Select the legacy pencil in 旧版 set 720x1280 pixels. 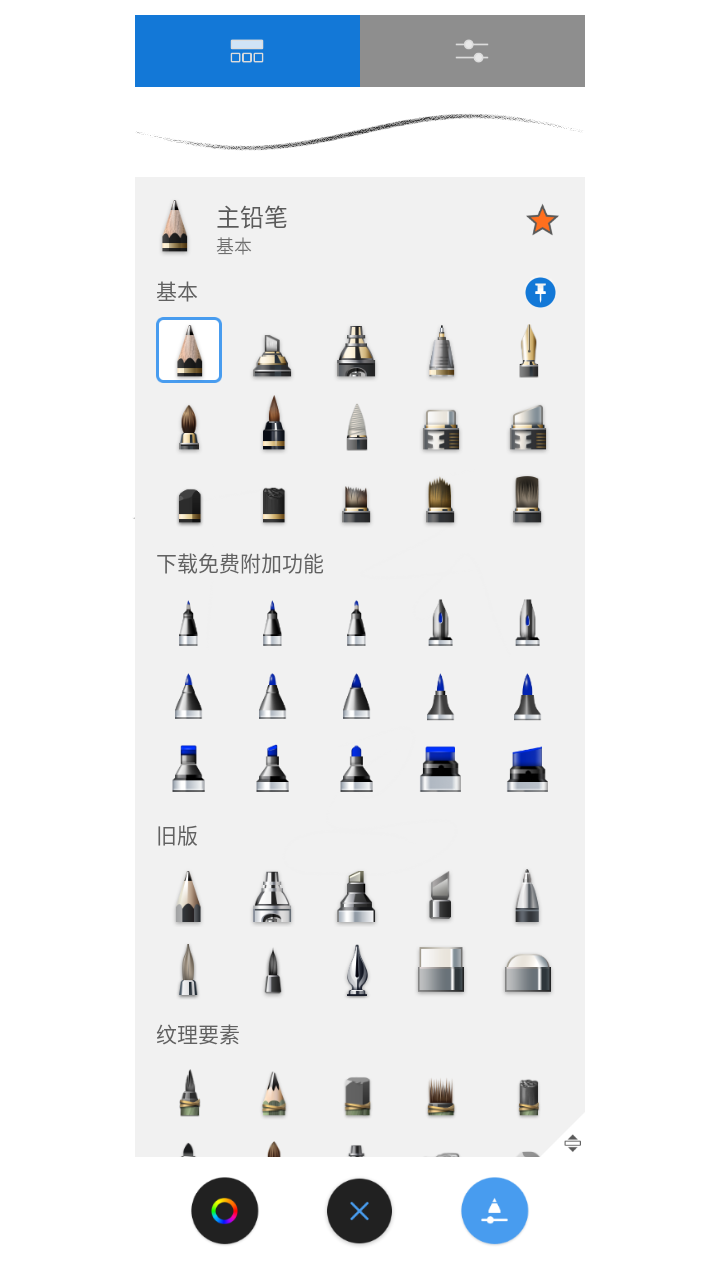coord(189,895)
